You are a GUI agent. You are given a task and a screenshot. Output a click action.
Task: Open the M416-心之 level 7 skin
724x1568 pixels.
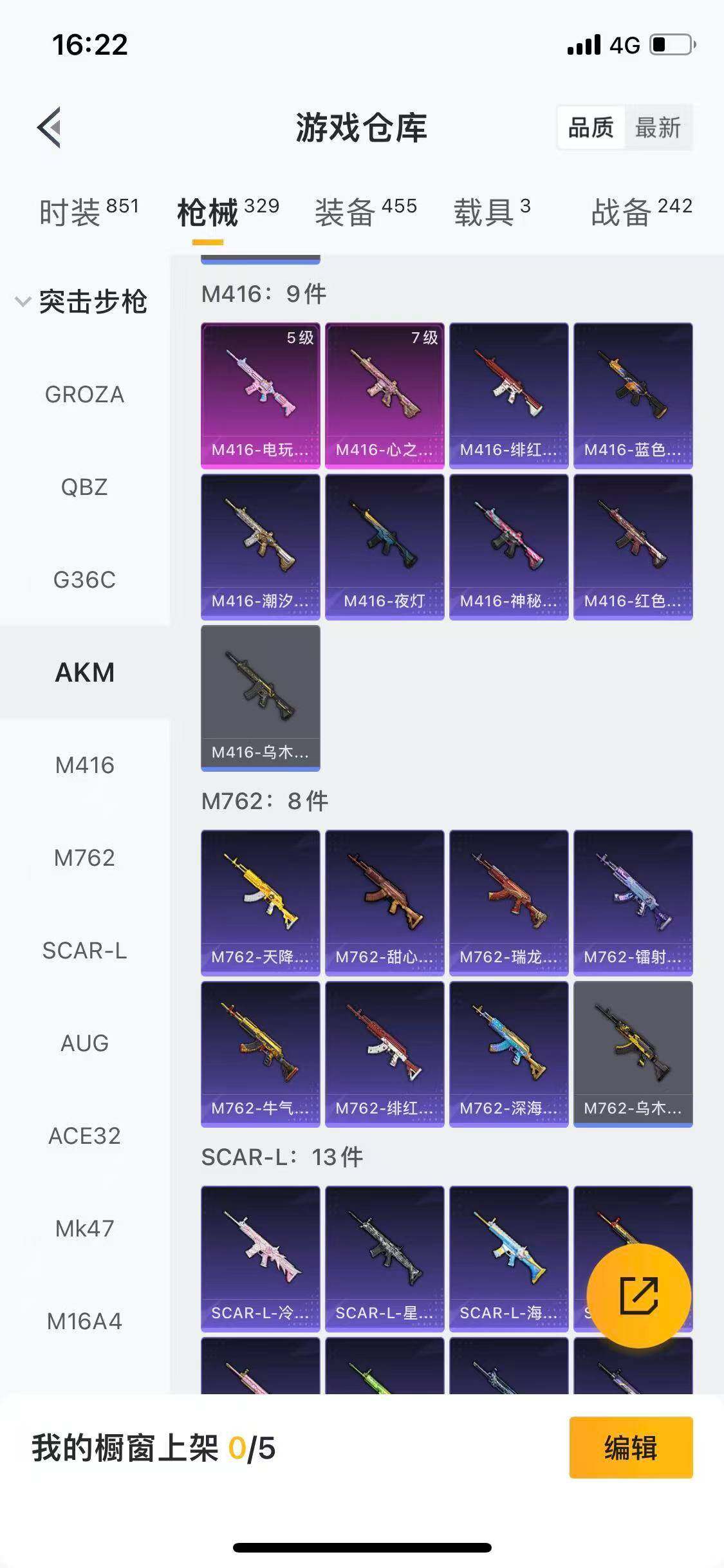click(385, 395)
